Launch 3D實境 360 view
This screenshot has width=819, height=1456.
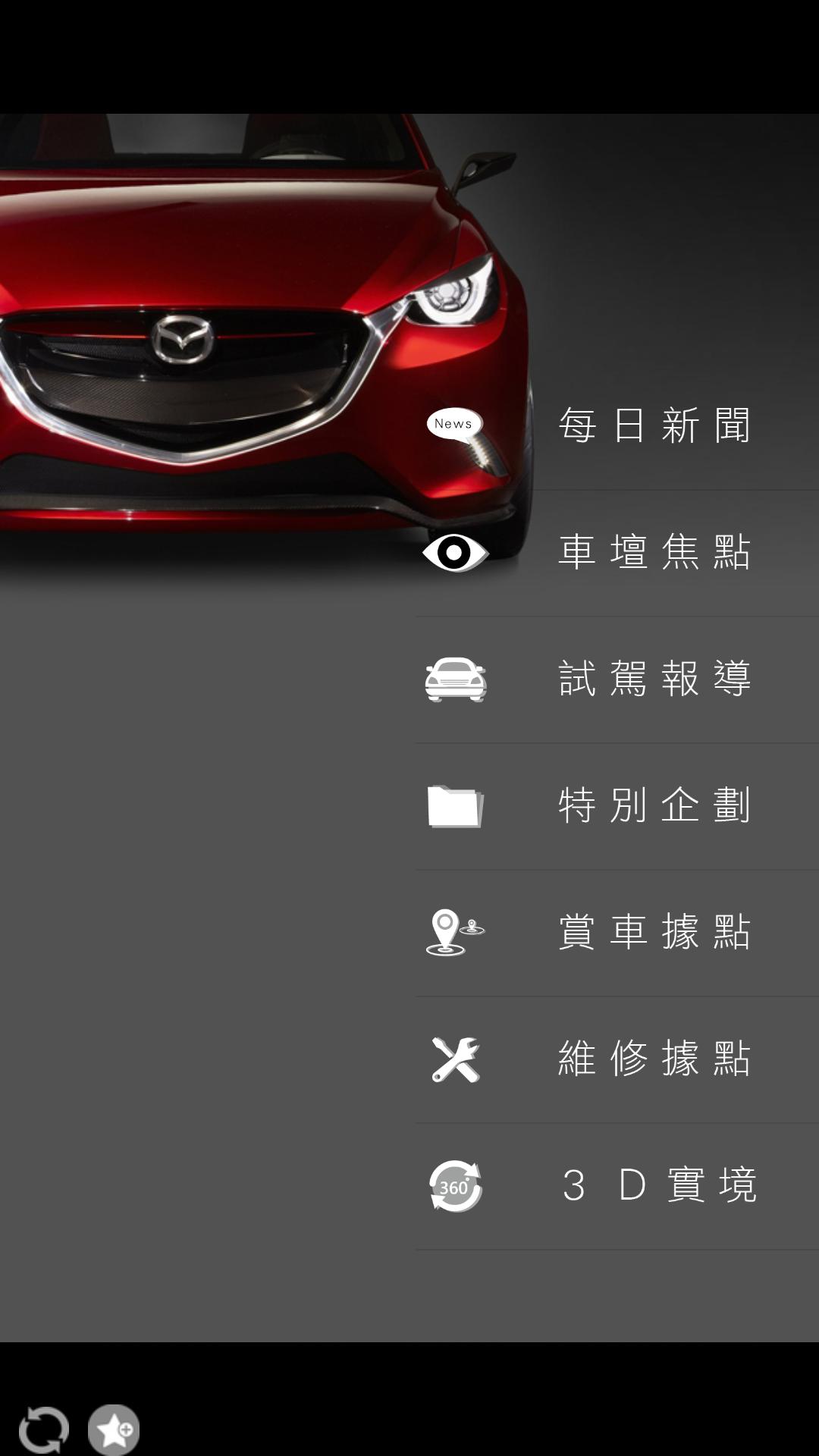pyautogui.click(x=658, y=1185)
